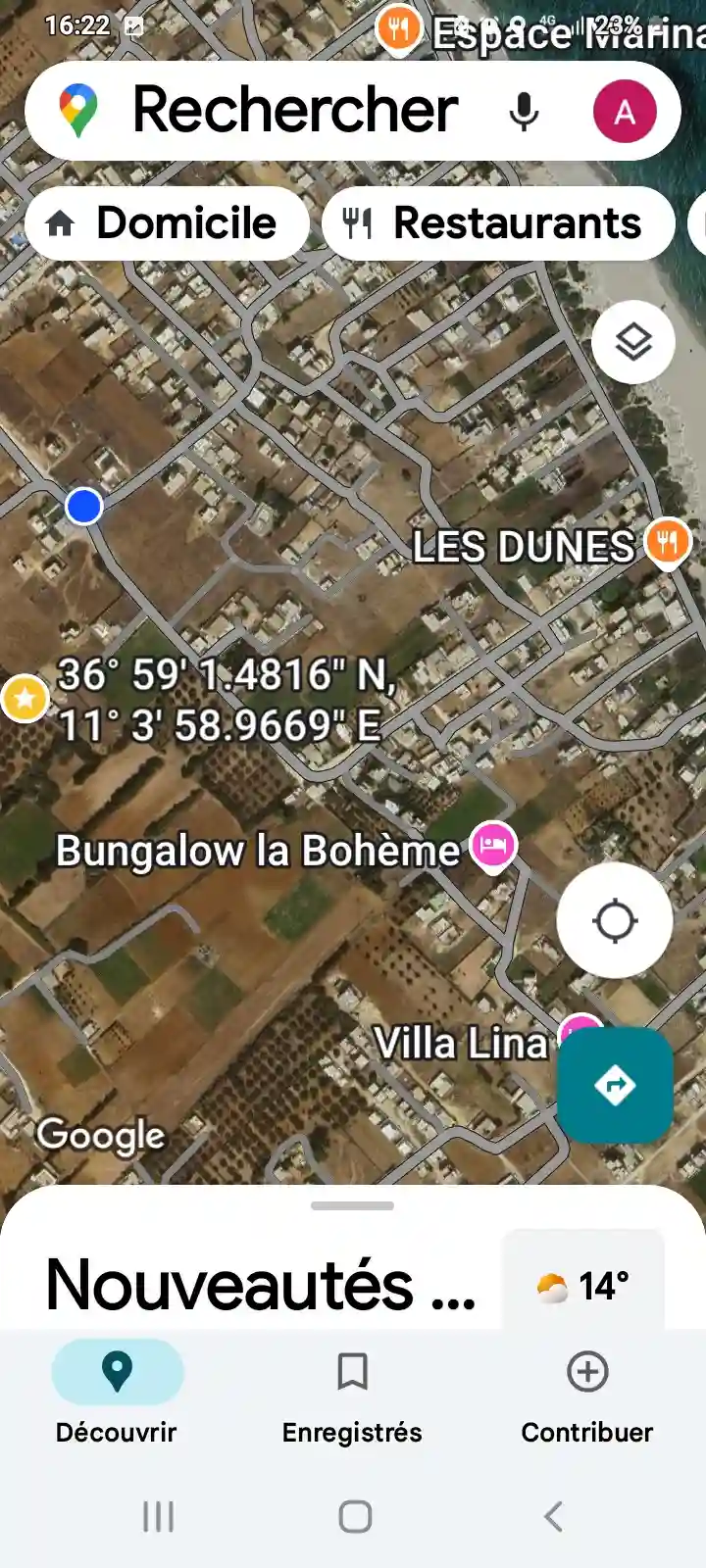Screen dimensions: 706x1568
Task: Tap the saved star marker on the left
Action: (x=26, y=698)
